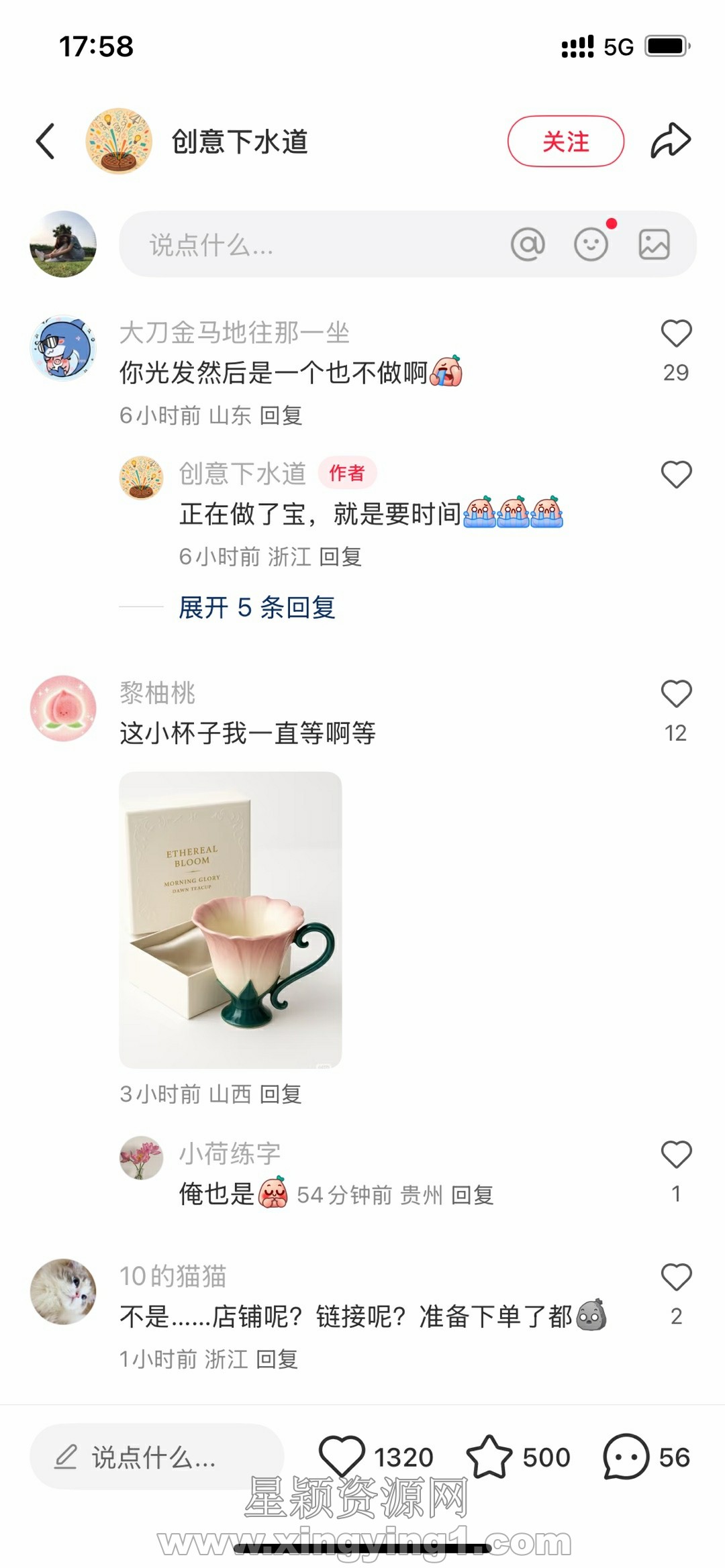Image resolution: width=725 pixels, height=1568 pixels.
Task: Bookmark the post with star icon
Action: pos(489,1457)
